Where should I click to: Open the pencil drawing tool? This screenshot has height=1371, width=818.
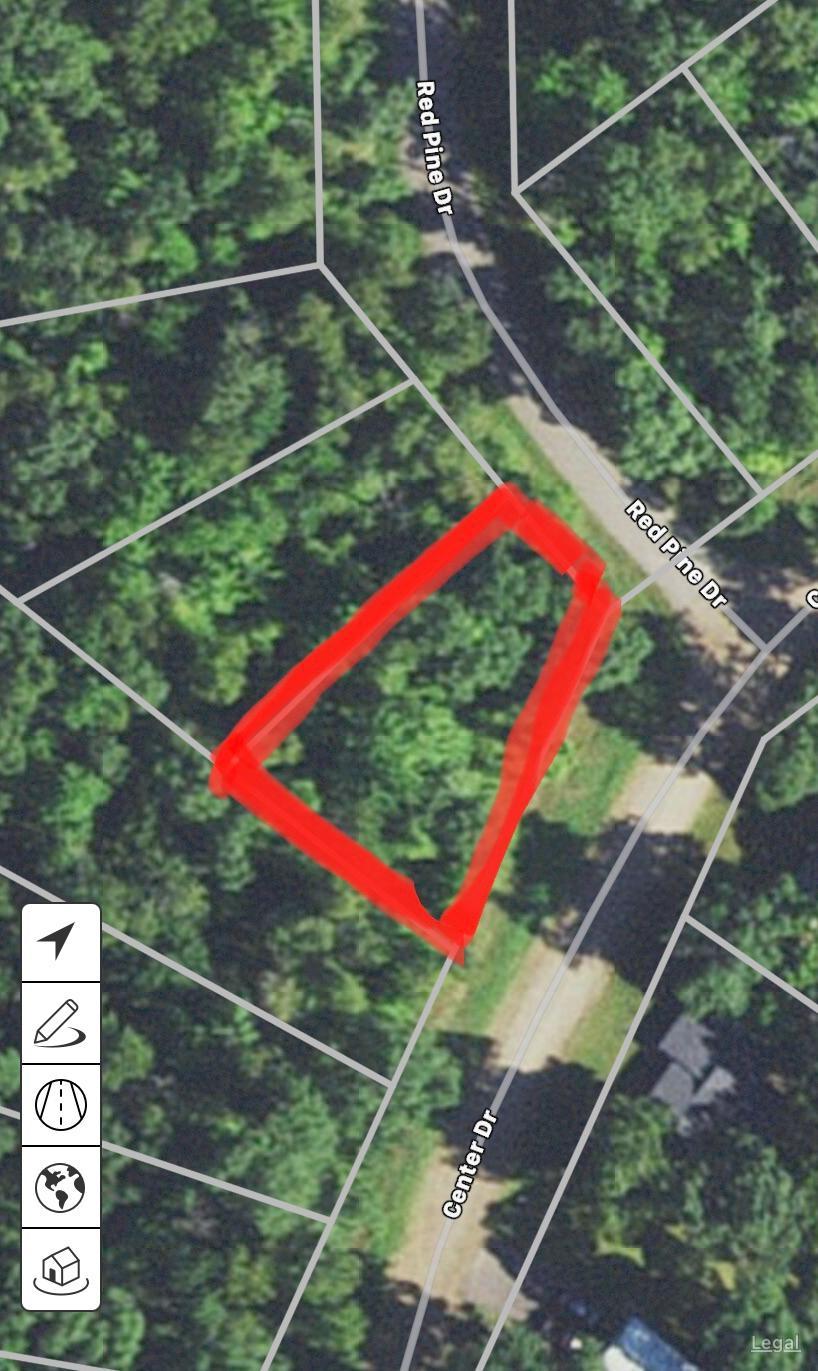(60, 1023)
